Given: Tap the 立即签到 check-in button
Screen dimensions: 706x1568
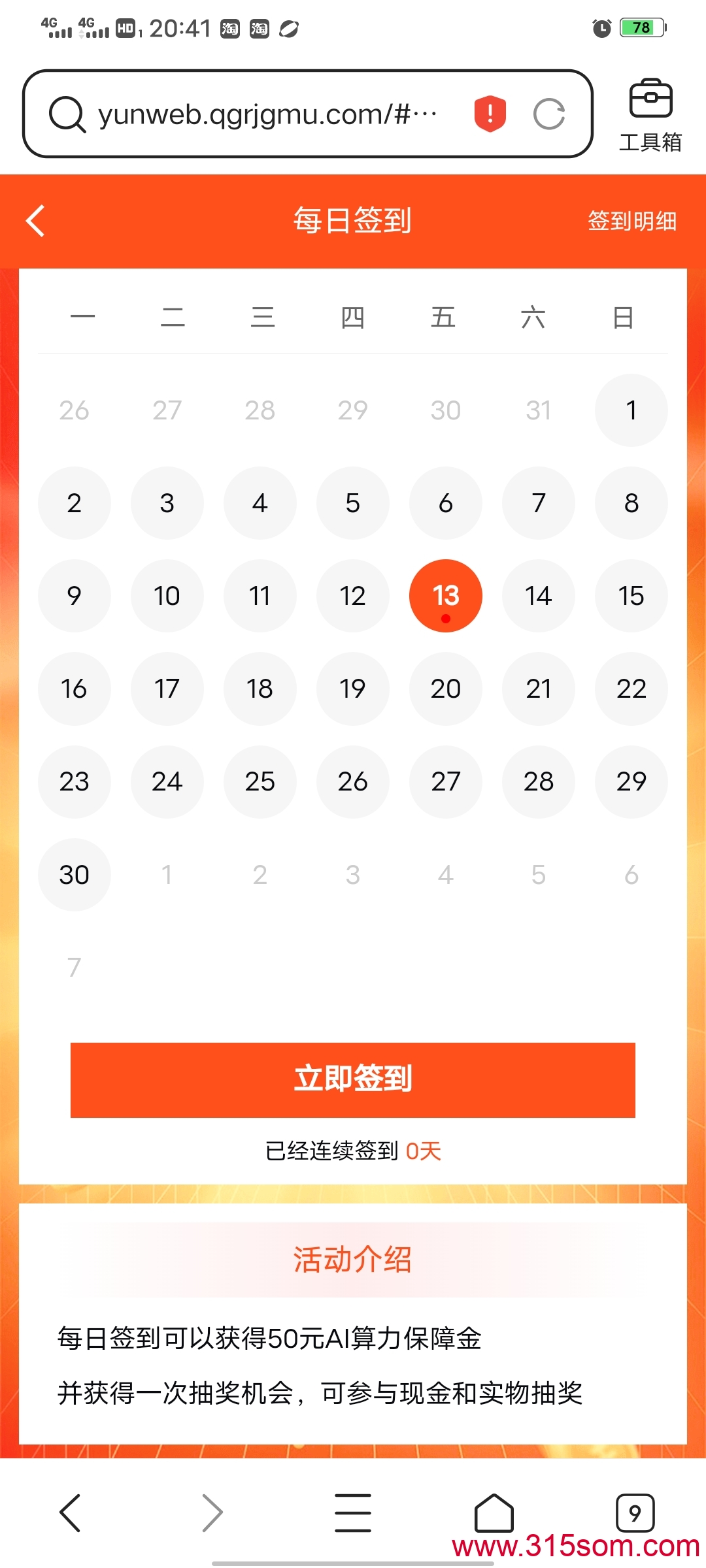Looking at the screenshot, I should (x=353, y=1080).
